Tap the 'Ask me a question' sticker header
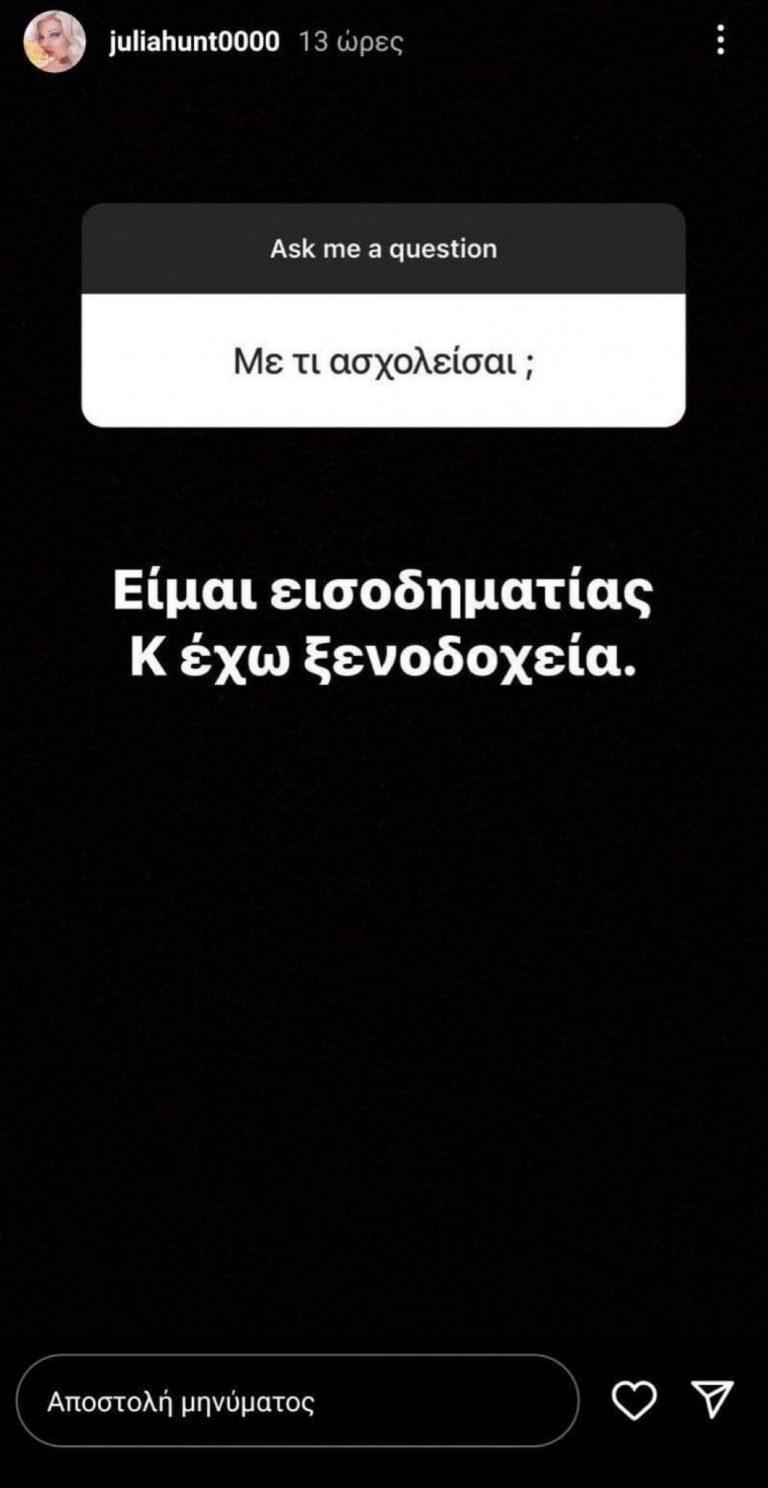This screenshot has width=768, height=1488. [x=384, y=249]
